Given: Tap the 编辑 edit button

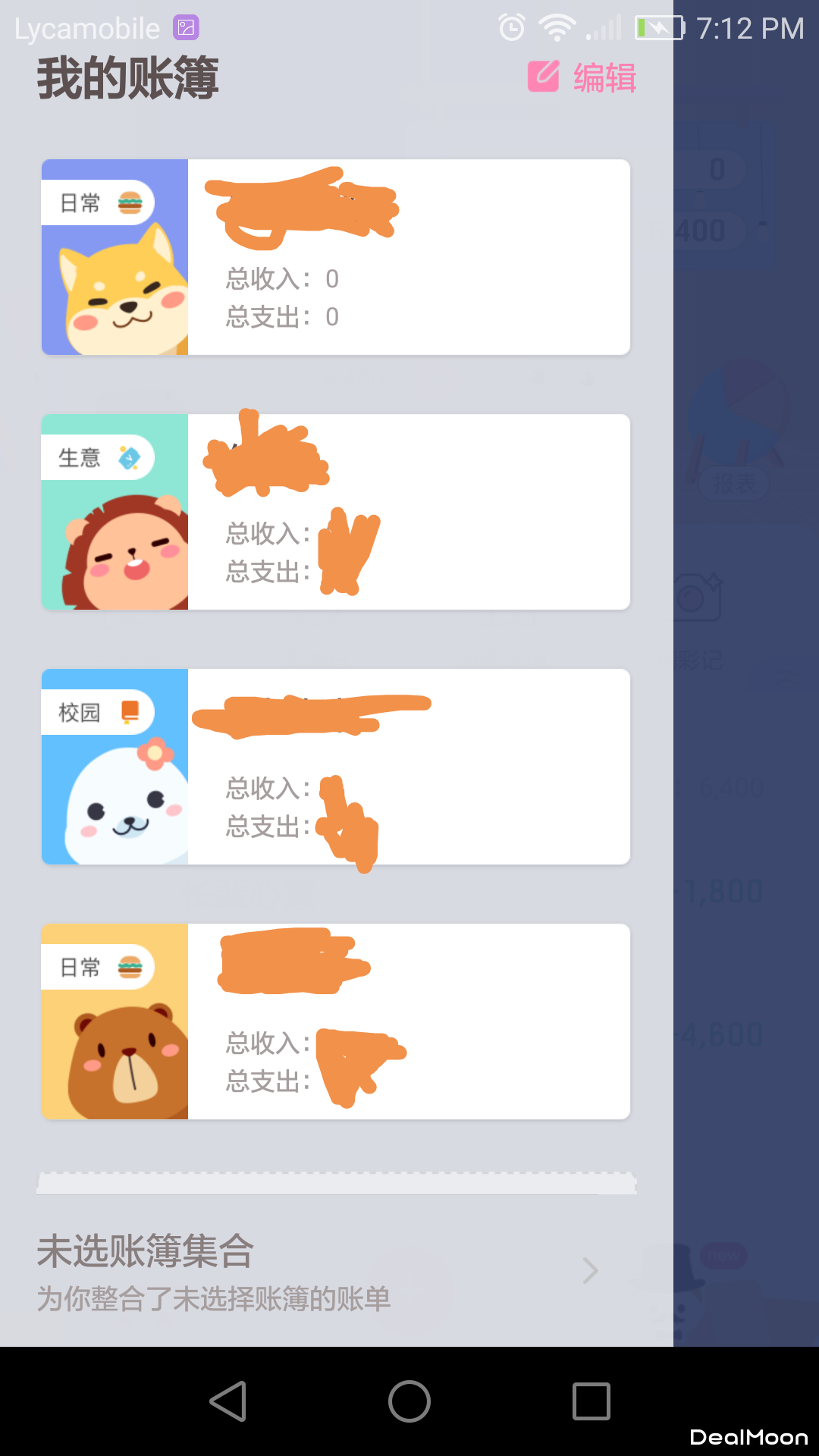Looking at the screenshot, I should (x=582, y=77).
